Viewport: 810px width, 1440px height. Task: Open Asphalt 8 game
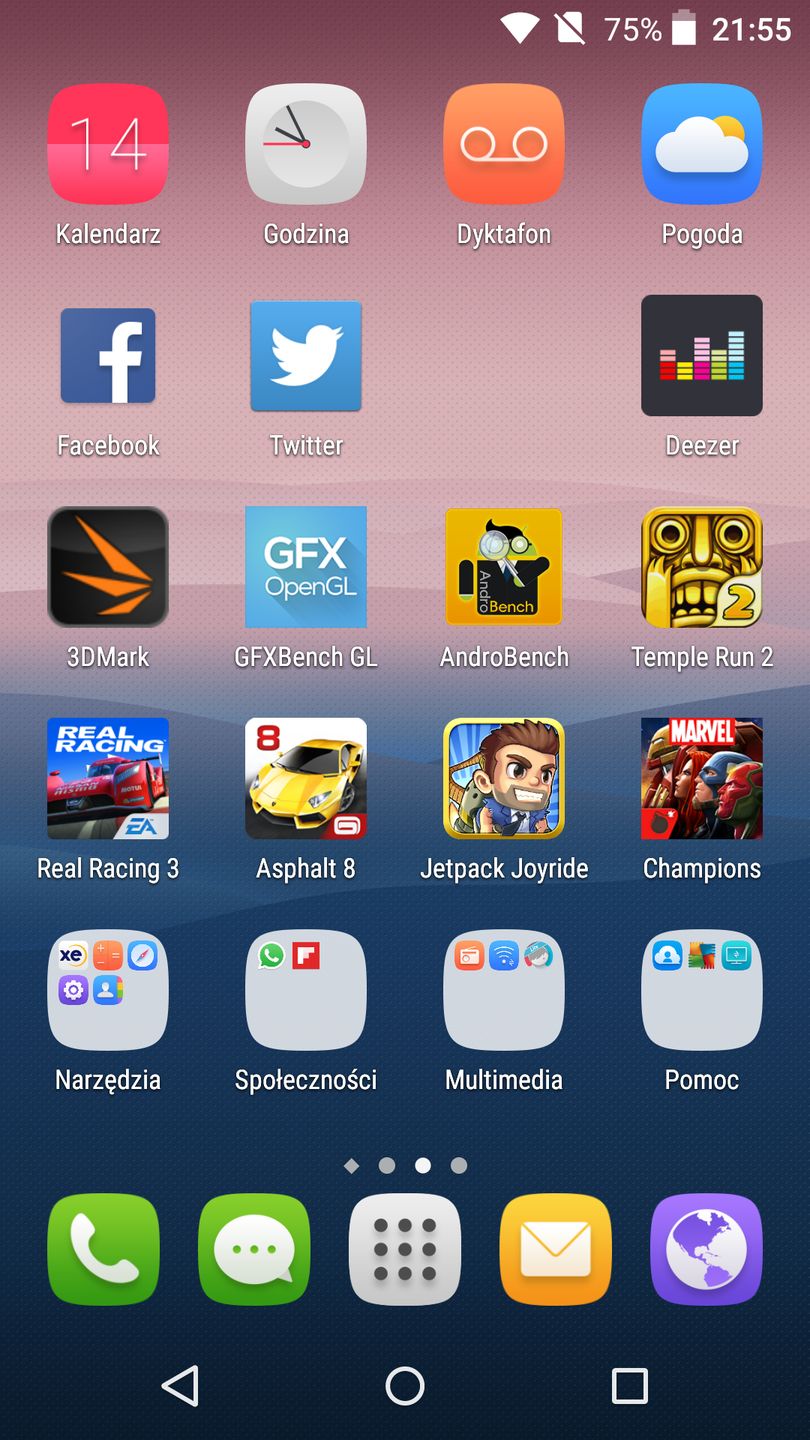(306, 778)
